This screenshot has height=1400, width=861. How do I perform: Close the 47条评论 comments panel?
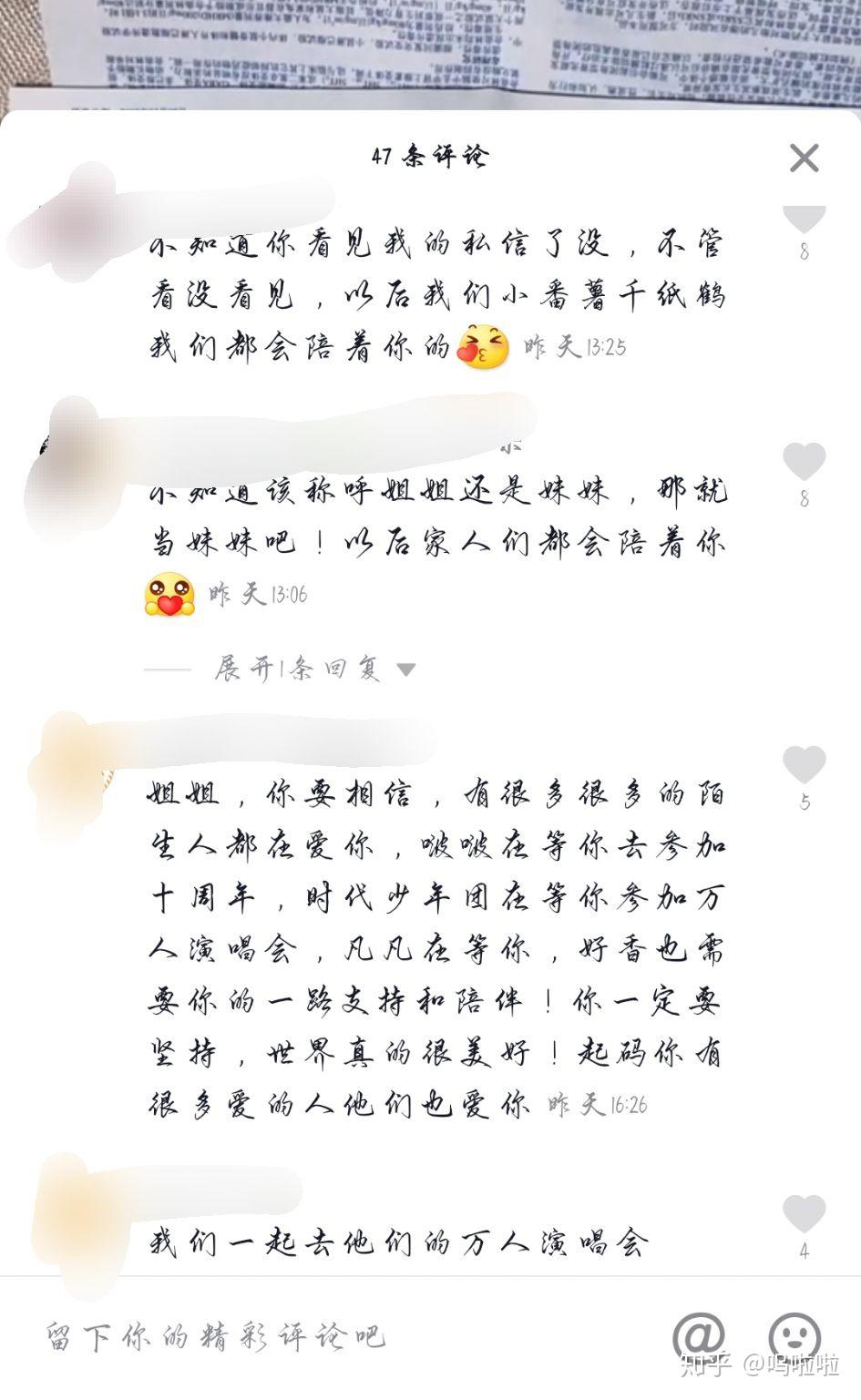pos(804,158)
